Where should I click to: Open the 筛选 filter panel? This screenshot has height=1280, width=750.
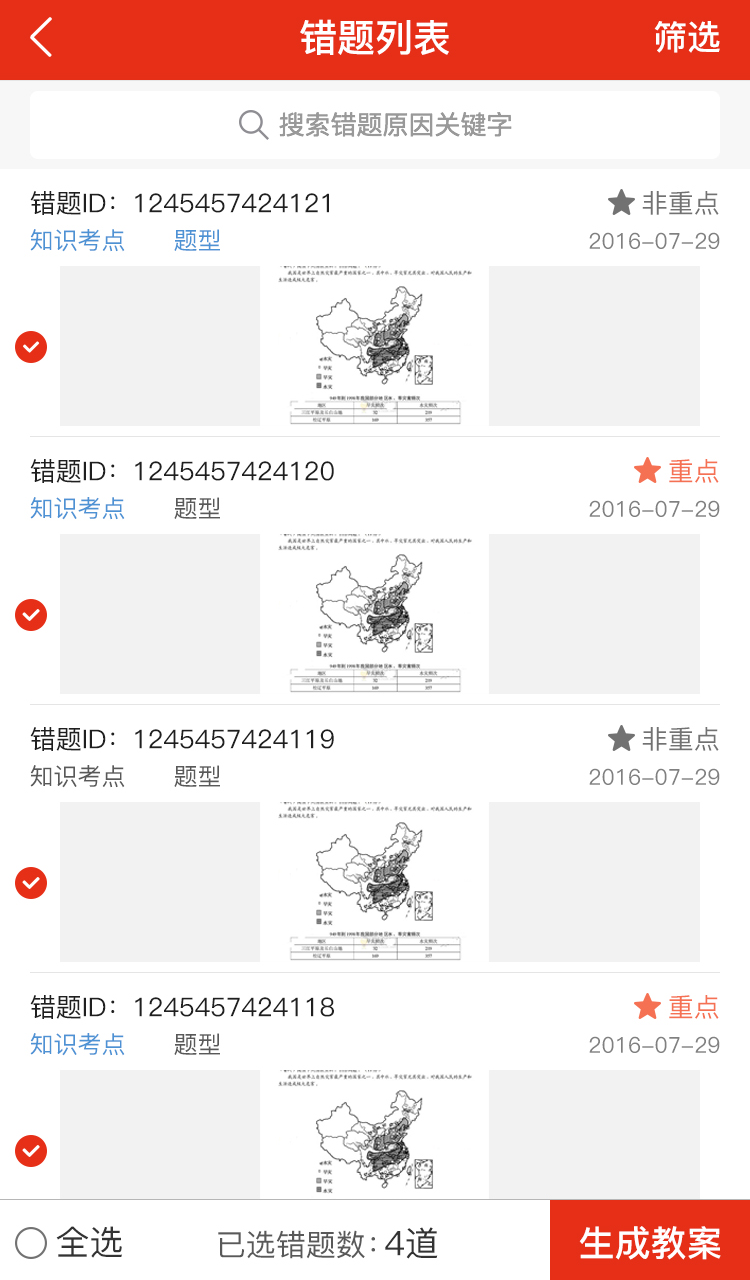pyautogui.click(x=689, y=38)
